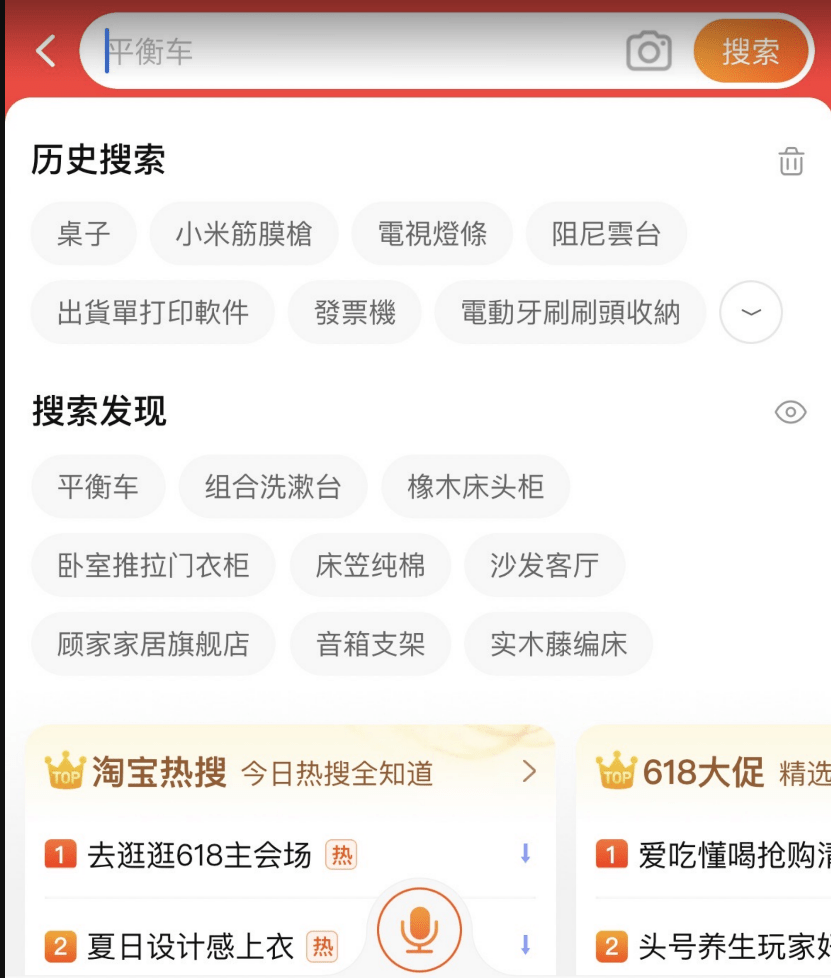Start voice search with microphone
This screenshot has height=978, width=831.
[x=420, y=929]
